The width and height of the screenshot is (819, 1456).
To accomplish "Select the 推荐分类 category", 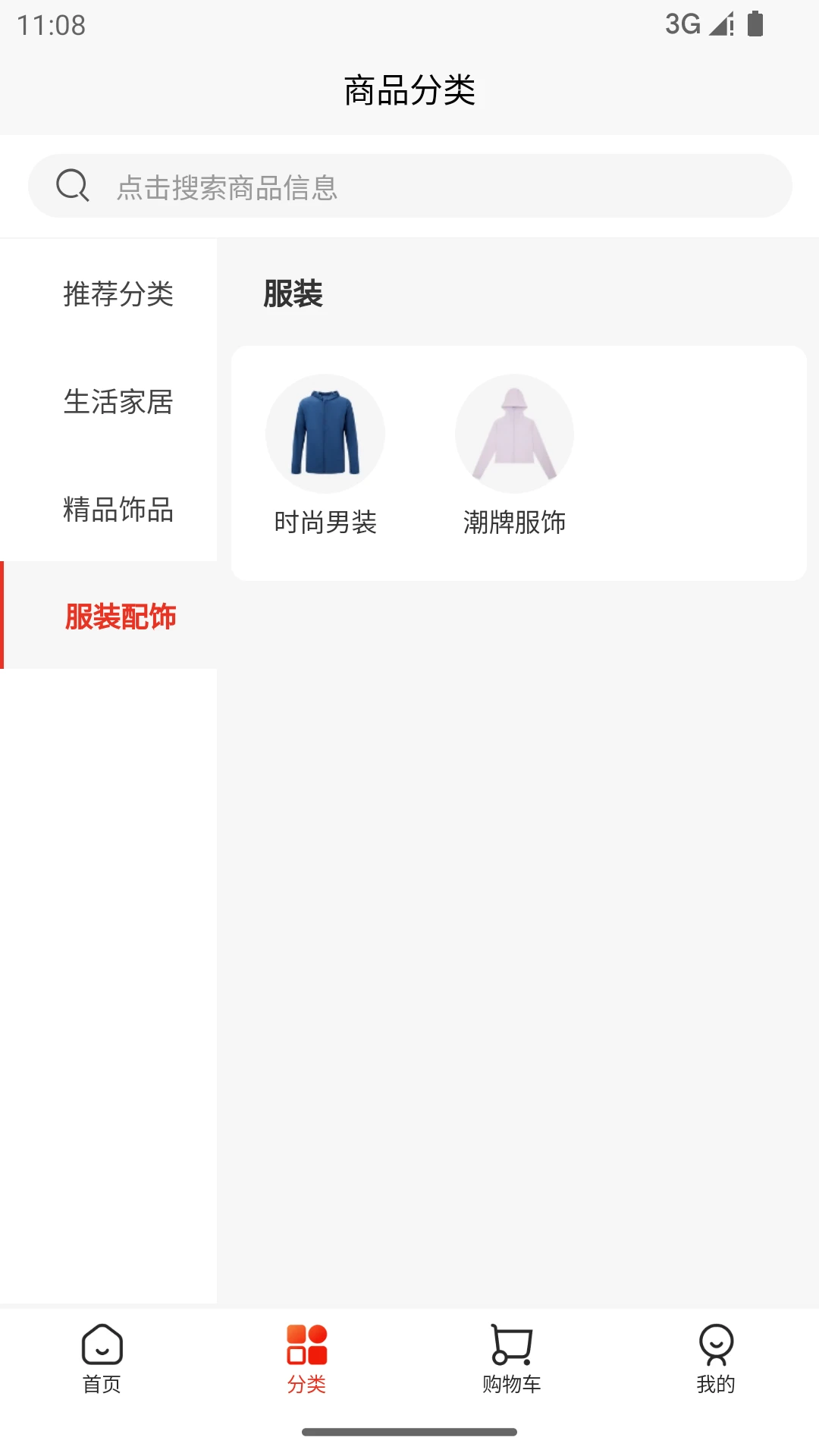I will pos(118,293).
